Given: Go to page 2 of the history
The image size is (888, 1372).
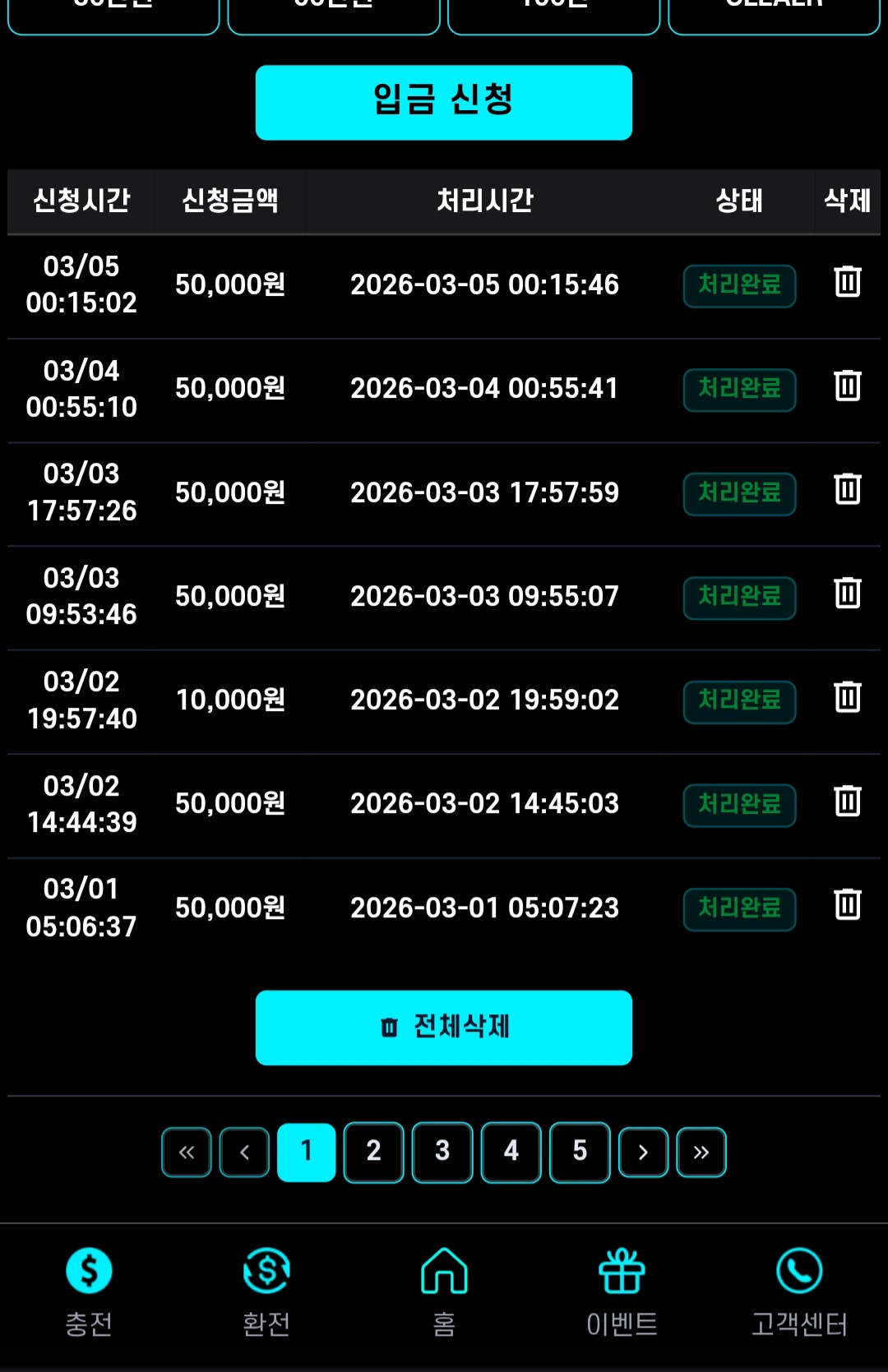Looking at the screenshot, I should point(373,1152).
